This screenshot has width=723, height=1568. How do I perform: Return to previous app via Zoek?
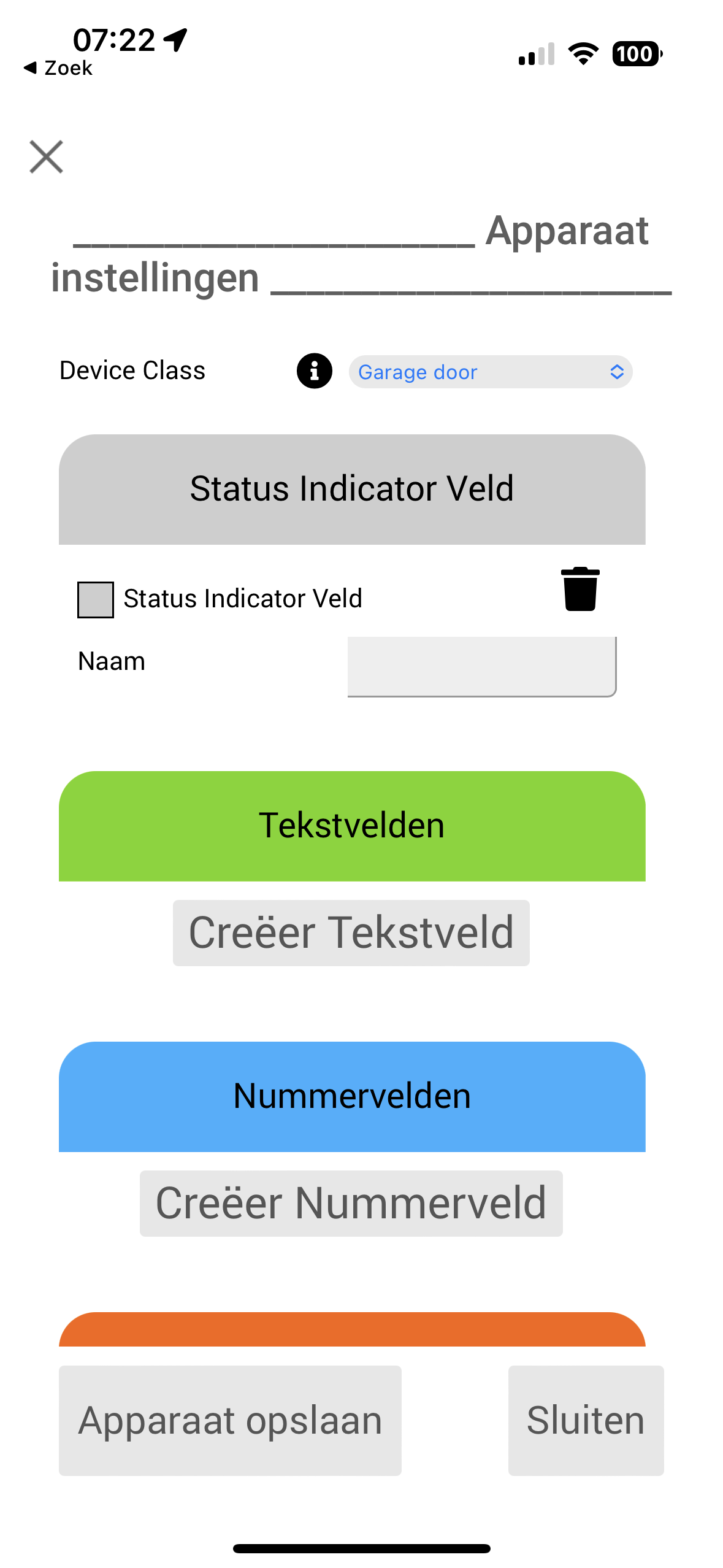click(x=58, y=68)
